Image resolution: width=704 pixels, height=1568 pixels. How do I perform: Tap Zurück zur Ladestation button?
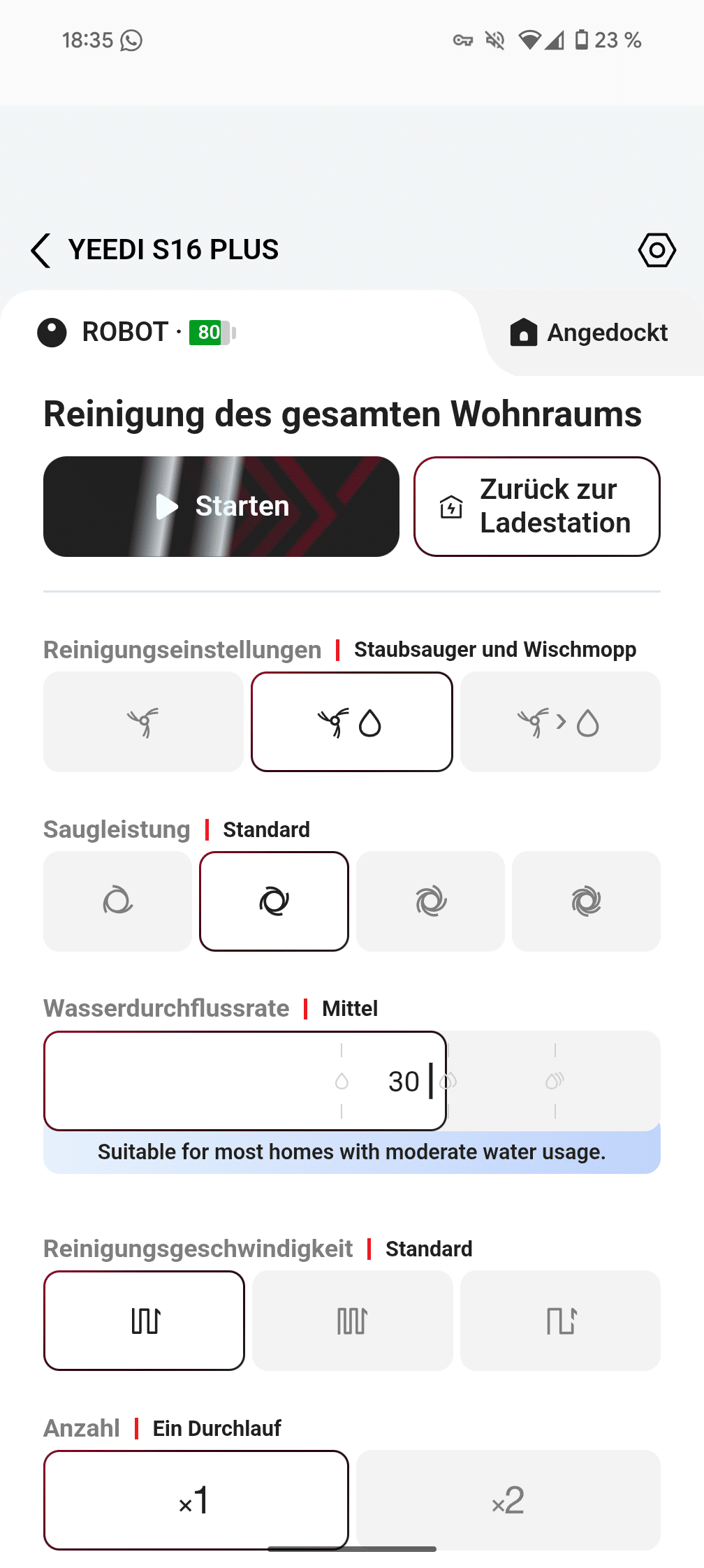tap(536, 507)
